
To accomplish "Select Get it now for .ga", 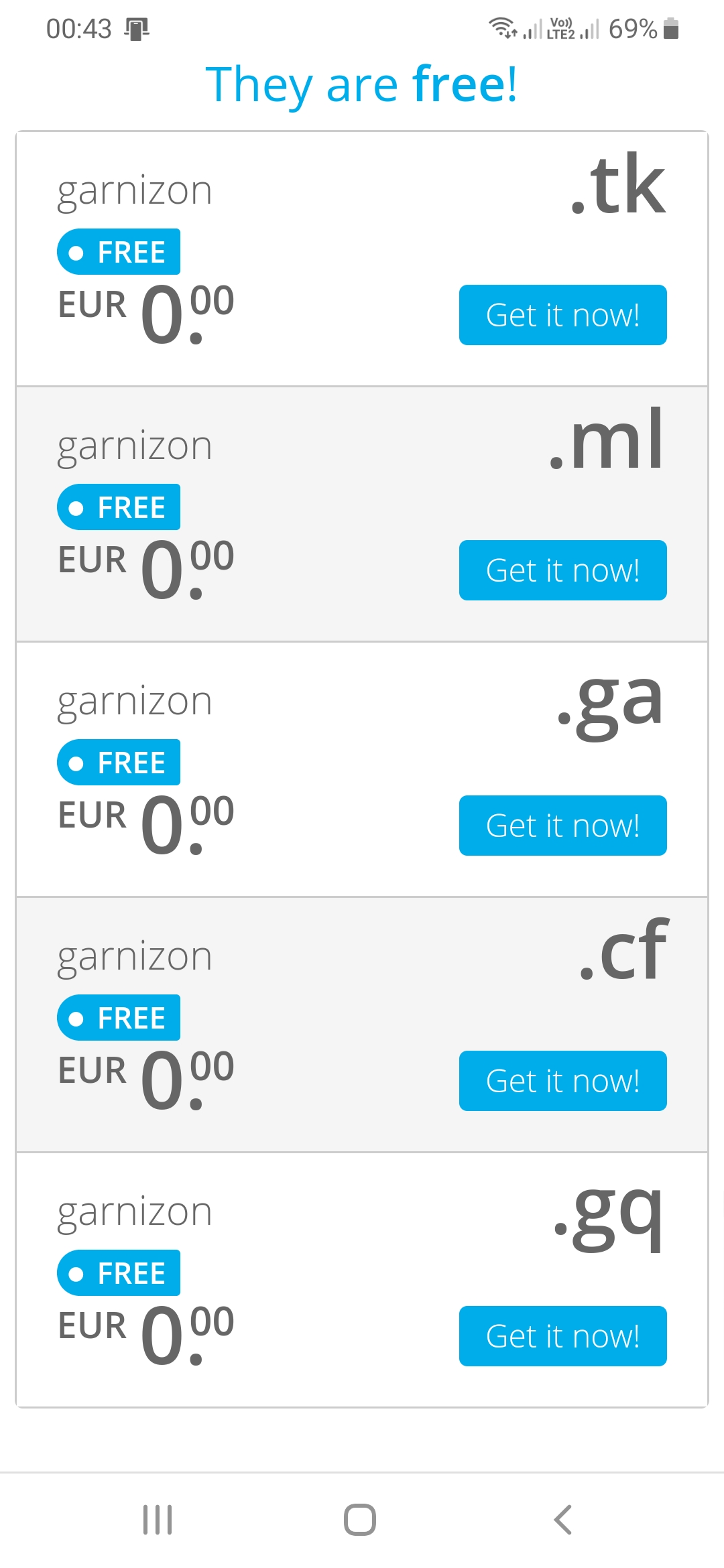I will coord(562,826).
